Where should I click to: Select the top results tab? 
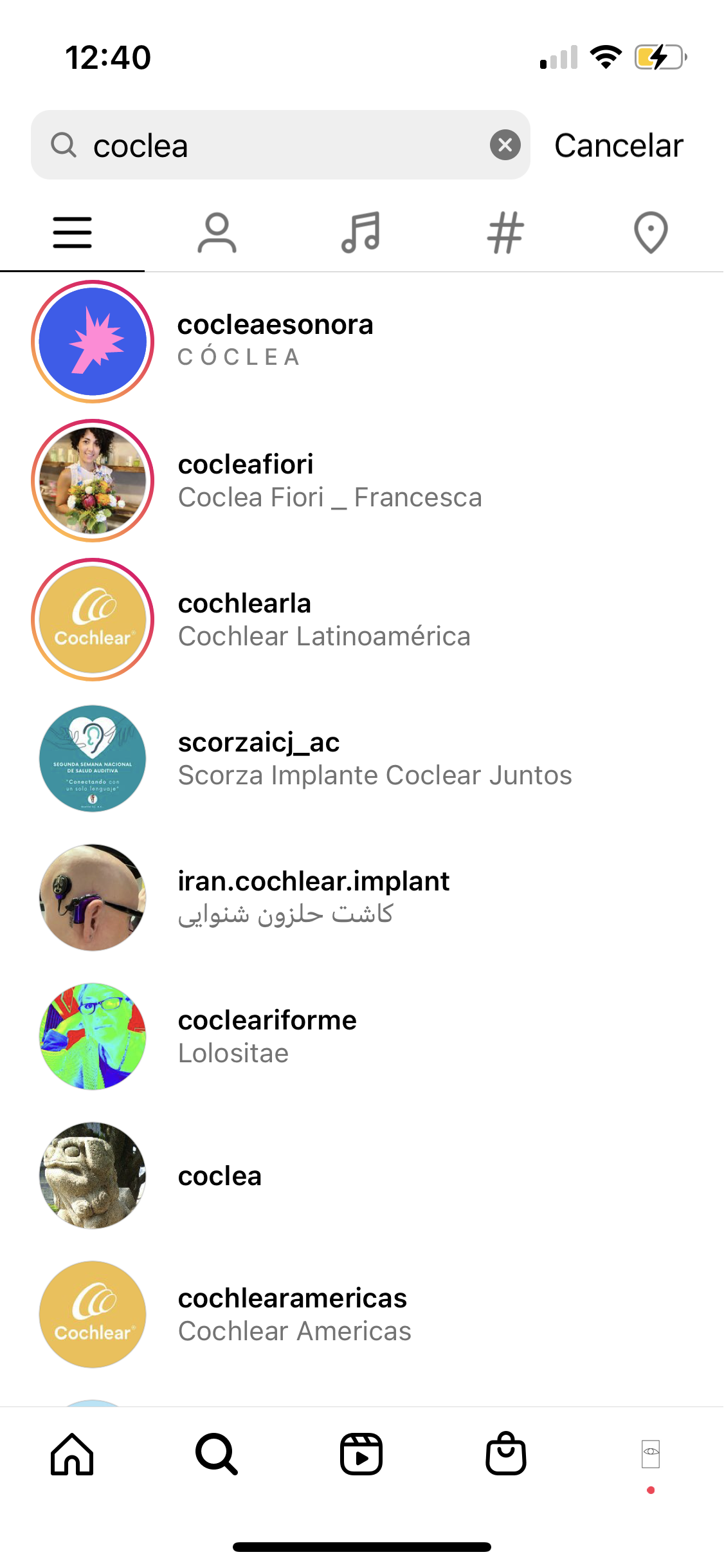(72, 233)
